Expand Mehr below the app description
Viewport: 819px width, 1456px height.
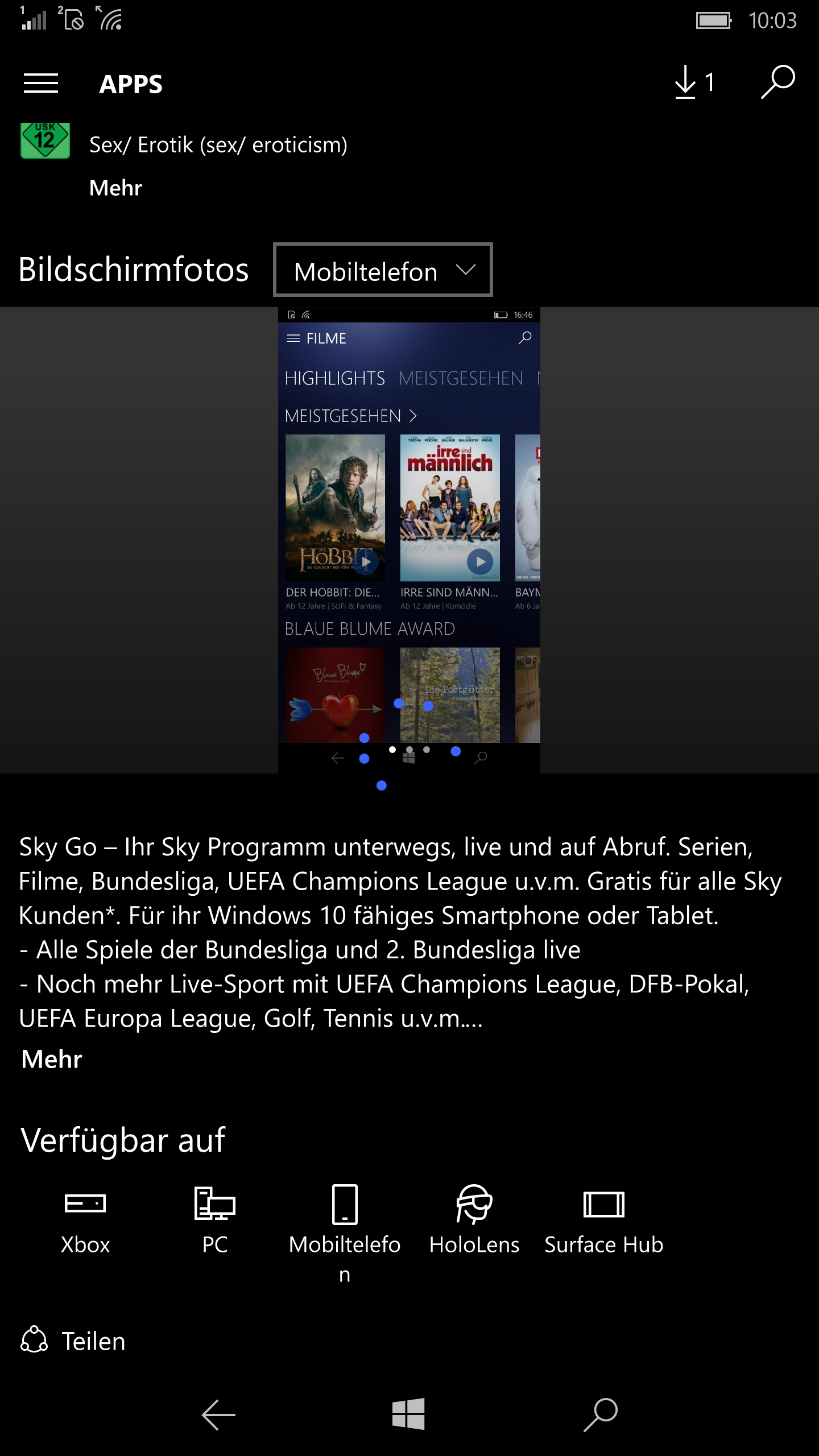point(52,1059)
